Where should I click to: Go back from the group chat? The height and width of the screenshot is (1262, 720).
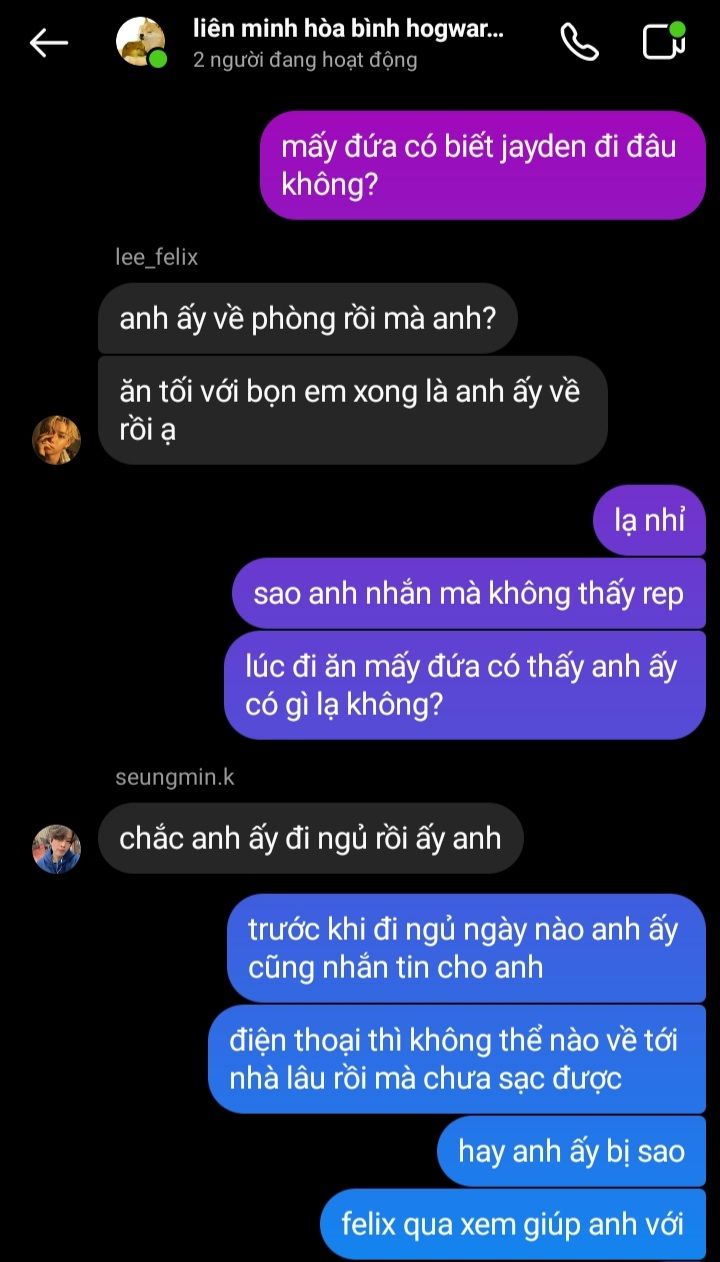pyautogui.click(x=48, y=43)
